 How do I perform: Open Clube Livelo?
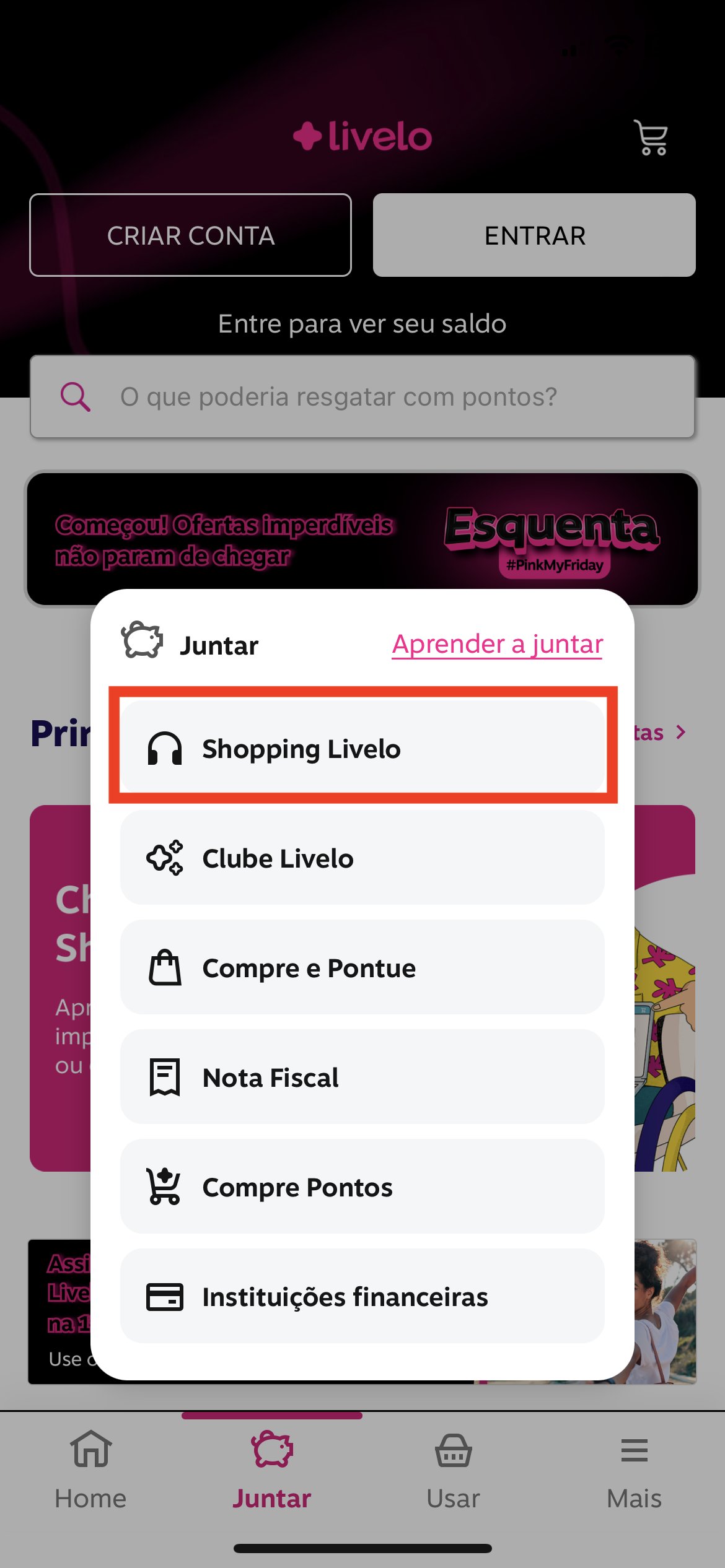pyautogui.click(x=362, y=858)
